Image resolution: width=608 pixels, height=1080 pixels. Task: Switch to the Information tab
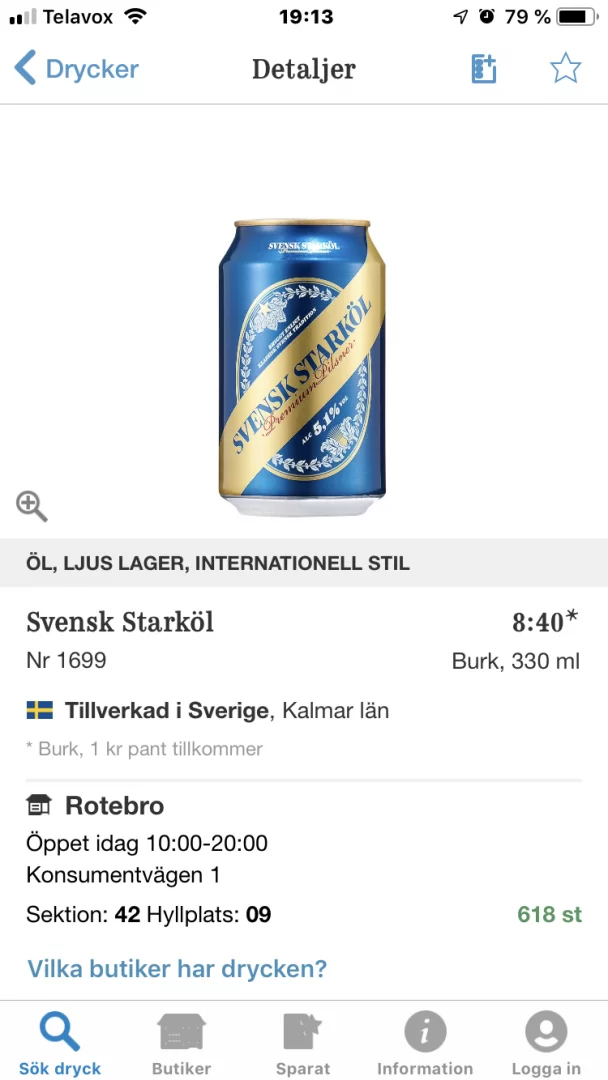coord(425,1043)
